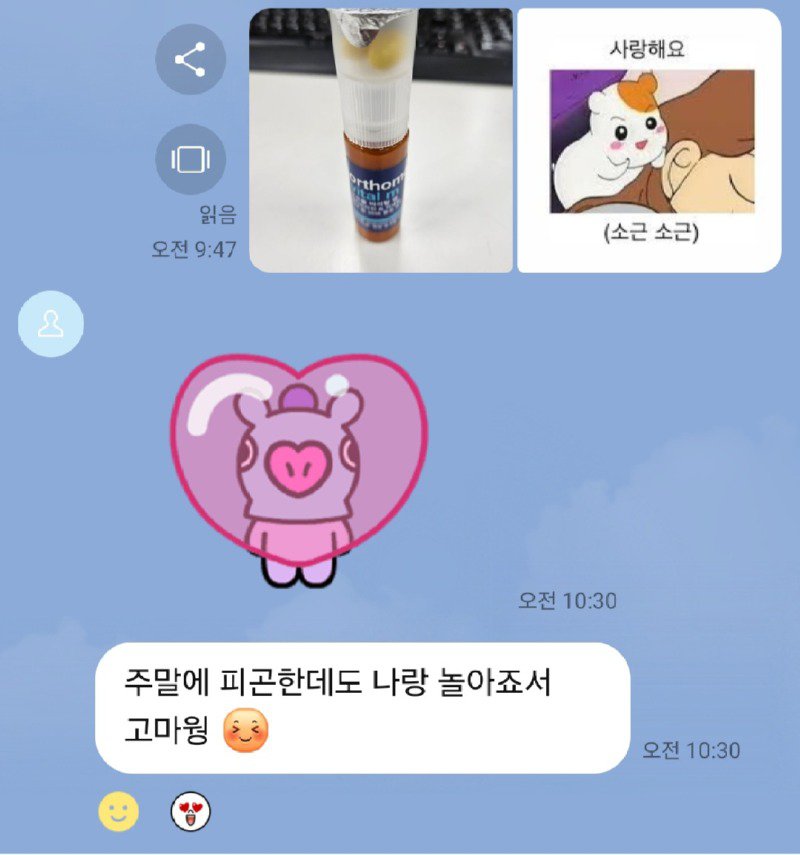This screenshot has width=800, height=855.
Task: Tap the heart-eyes reaction emoji
Action: (191, 813)
